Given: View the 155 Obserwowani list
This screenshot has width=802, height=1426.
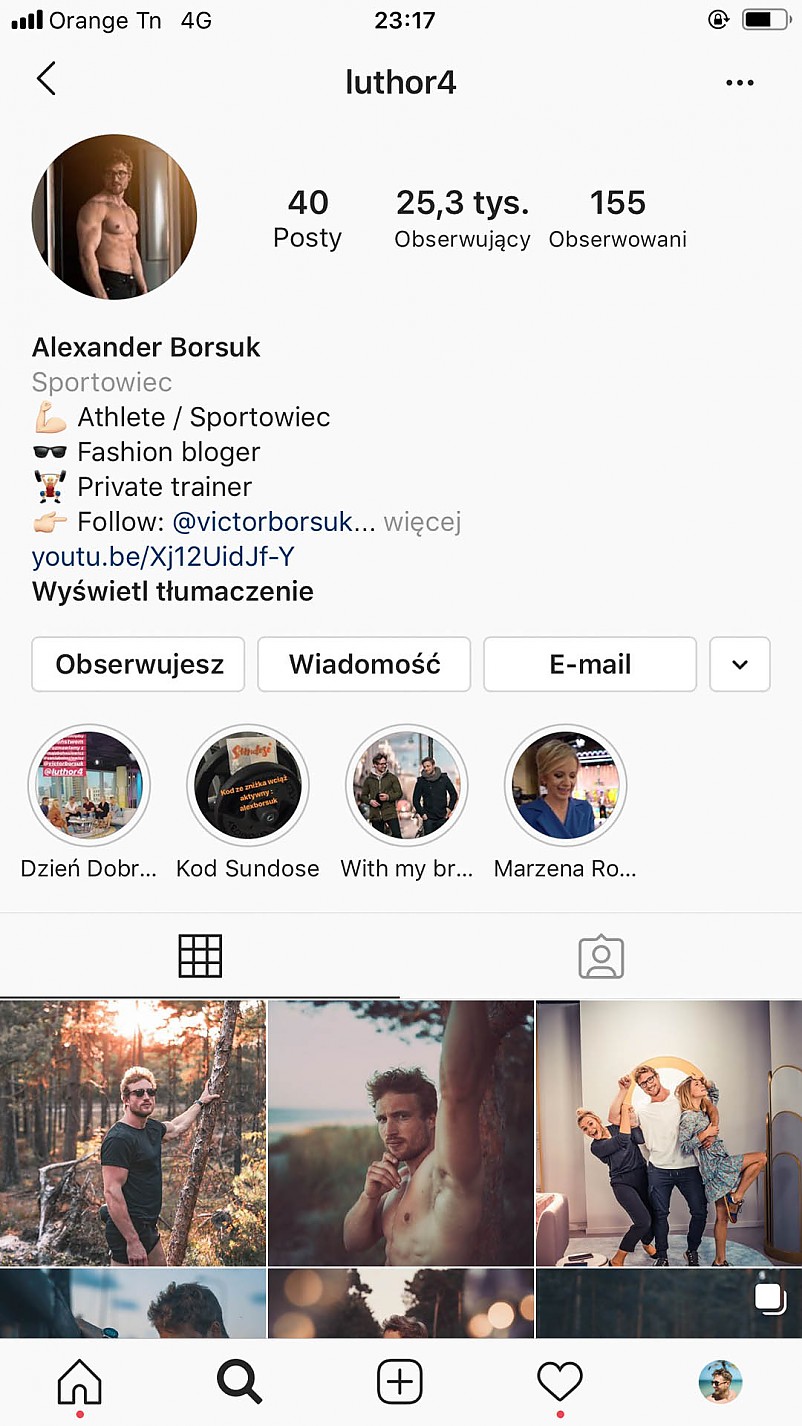Looking at the screenshot, I should tap(617, 218).
